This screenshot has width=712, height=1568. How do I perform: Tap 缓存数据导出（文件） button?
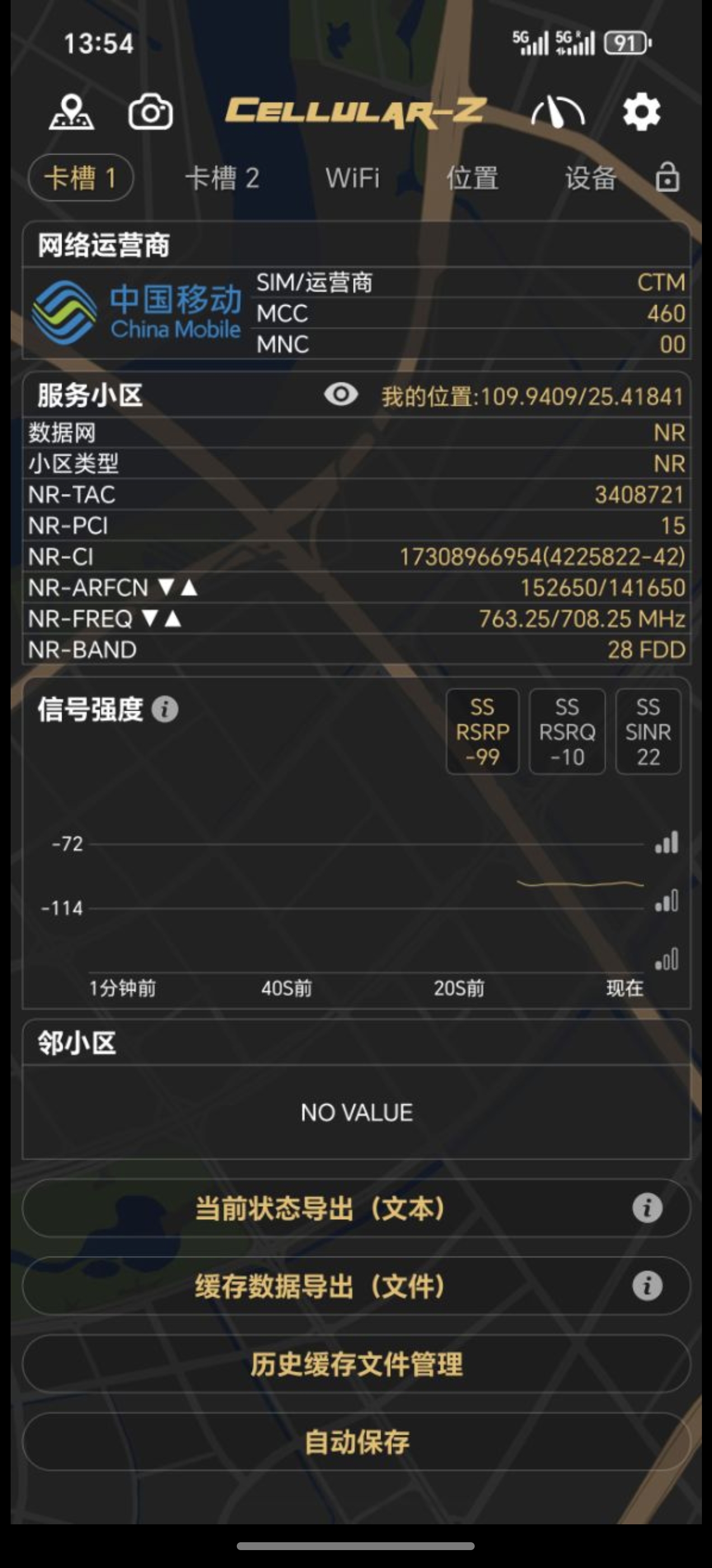click(320, 1286)
